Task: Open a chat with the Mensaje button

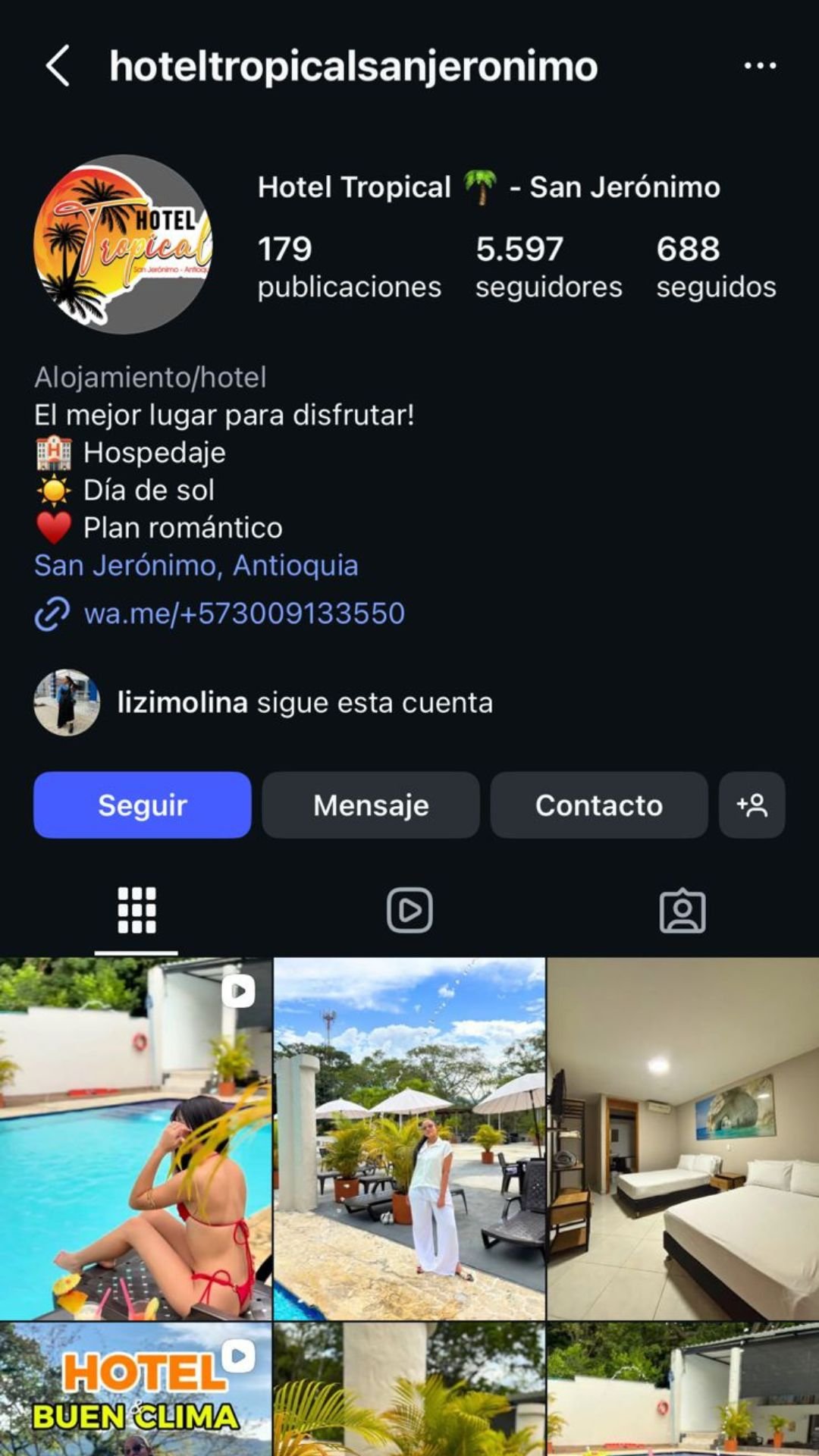Action: (x=371, y=805)
